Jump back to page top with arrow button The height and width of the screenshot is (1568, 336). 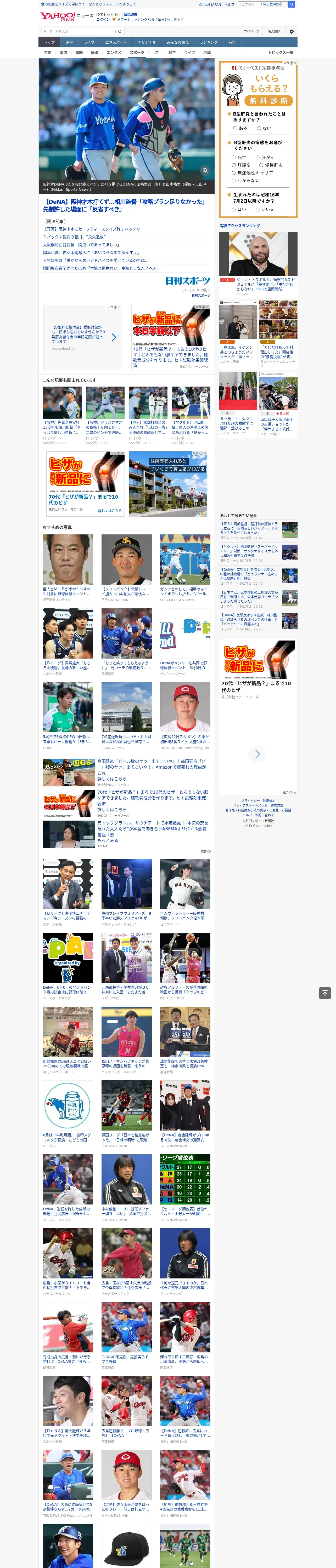325,993
